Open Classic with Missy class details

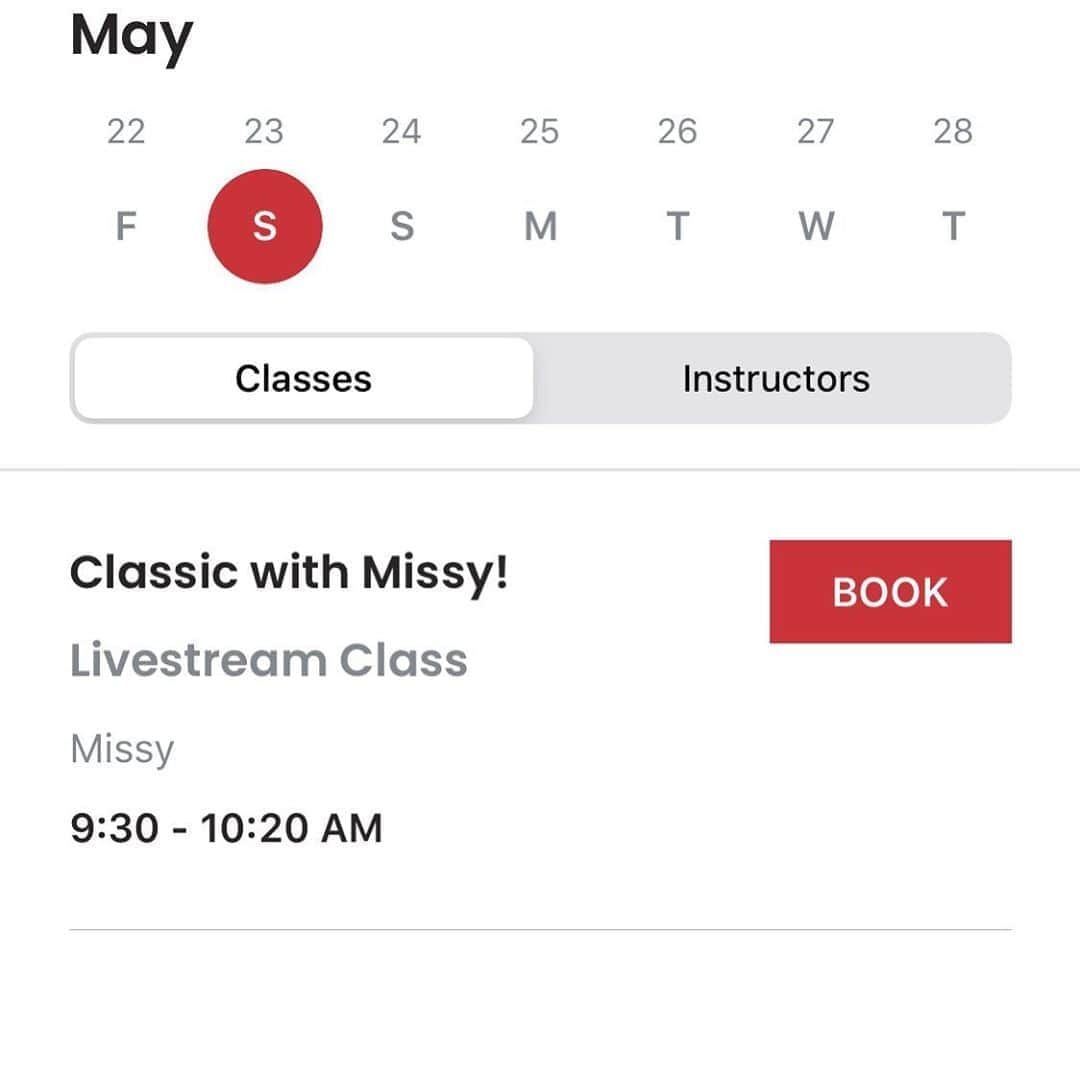click(290, 573)
